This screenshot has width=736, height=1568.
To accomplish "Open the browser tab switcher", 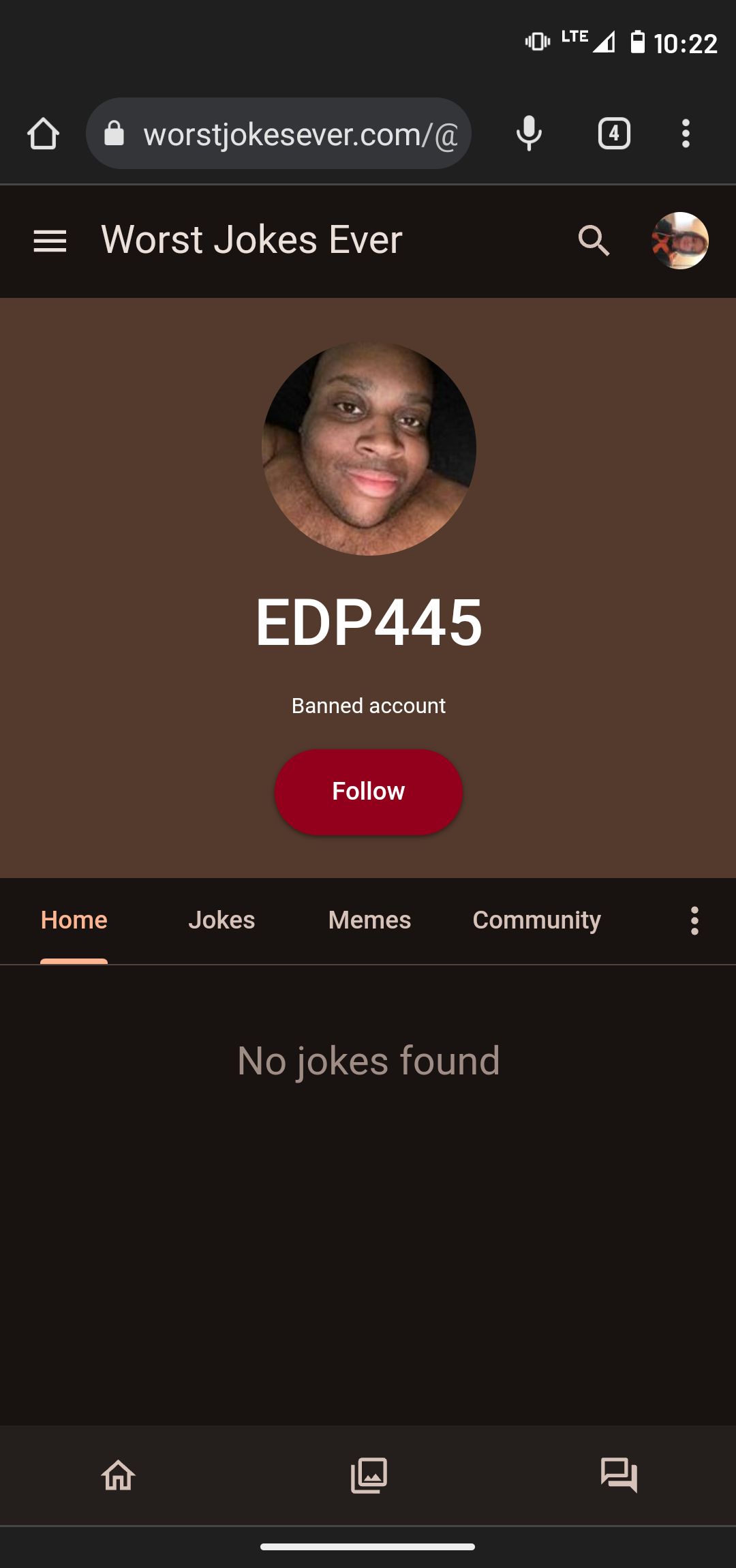I will tap(614, 134).
